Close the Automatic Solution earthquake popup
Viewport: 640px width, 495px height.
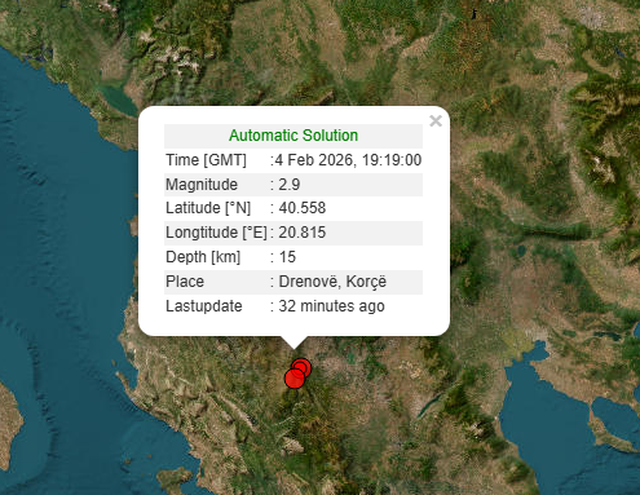click(x=435, y=121)
